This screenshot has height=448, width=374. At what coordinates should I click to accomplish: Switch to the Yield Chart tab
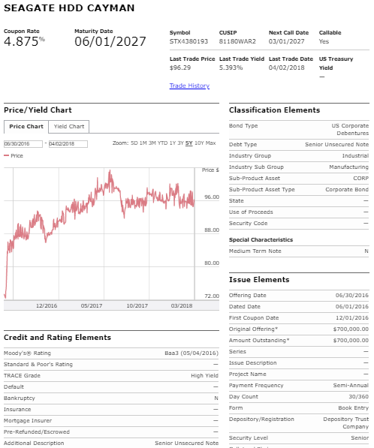coord(69,127)
